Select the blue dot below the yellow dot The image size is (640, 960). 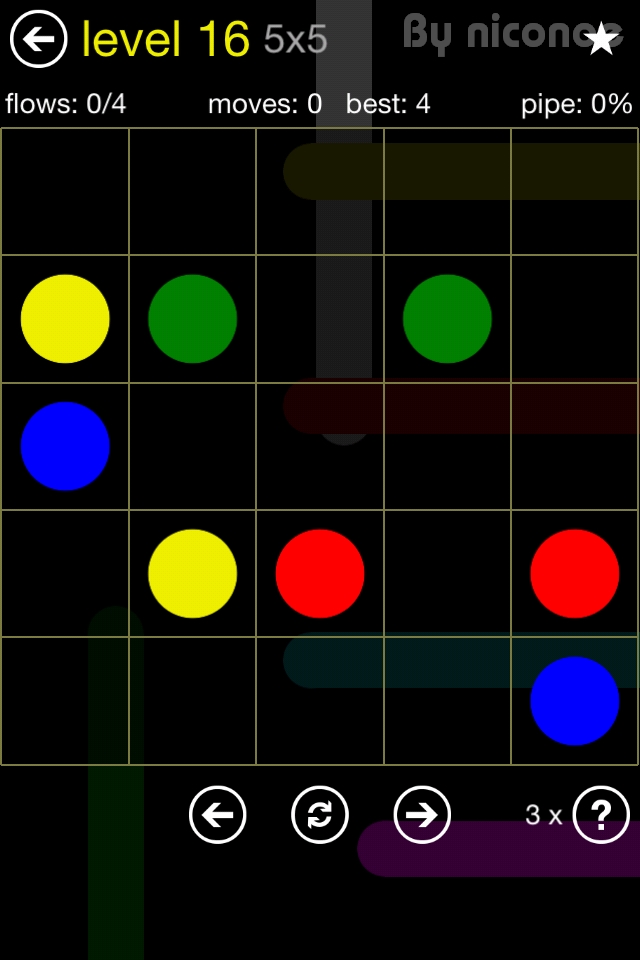tap(65, 446)
